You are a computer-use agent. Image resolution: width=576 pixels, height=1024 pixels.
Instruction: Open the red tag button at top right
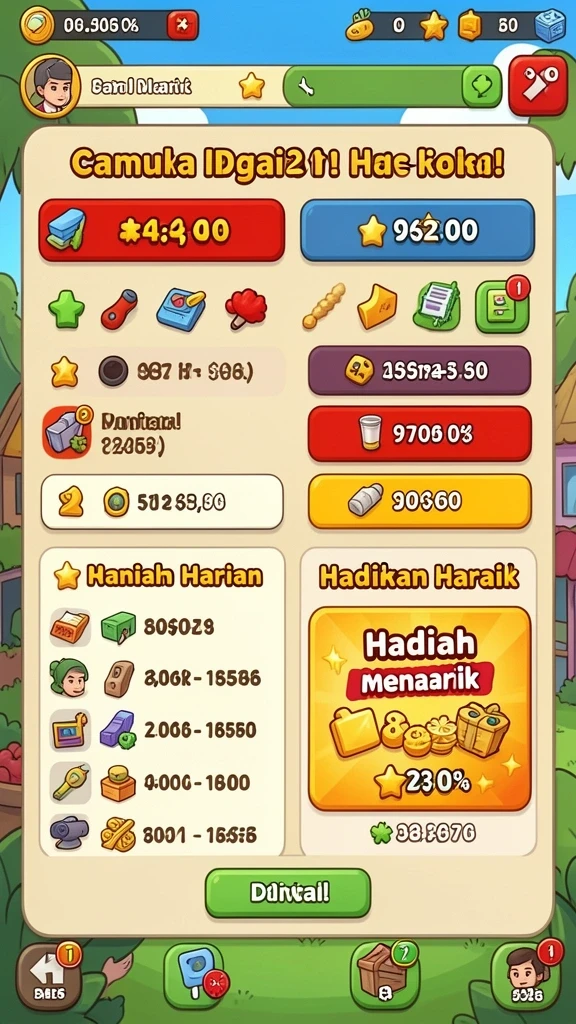pos(538,86)
